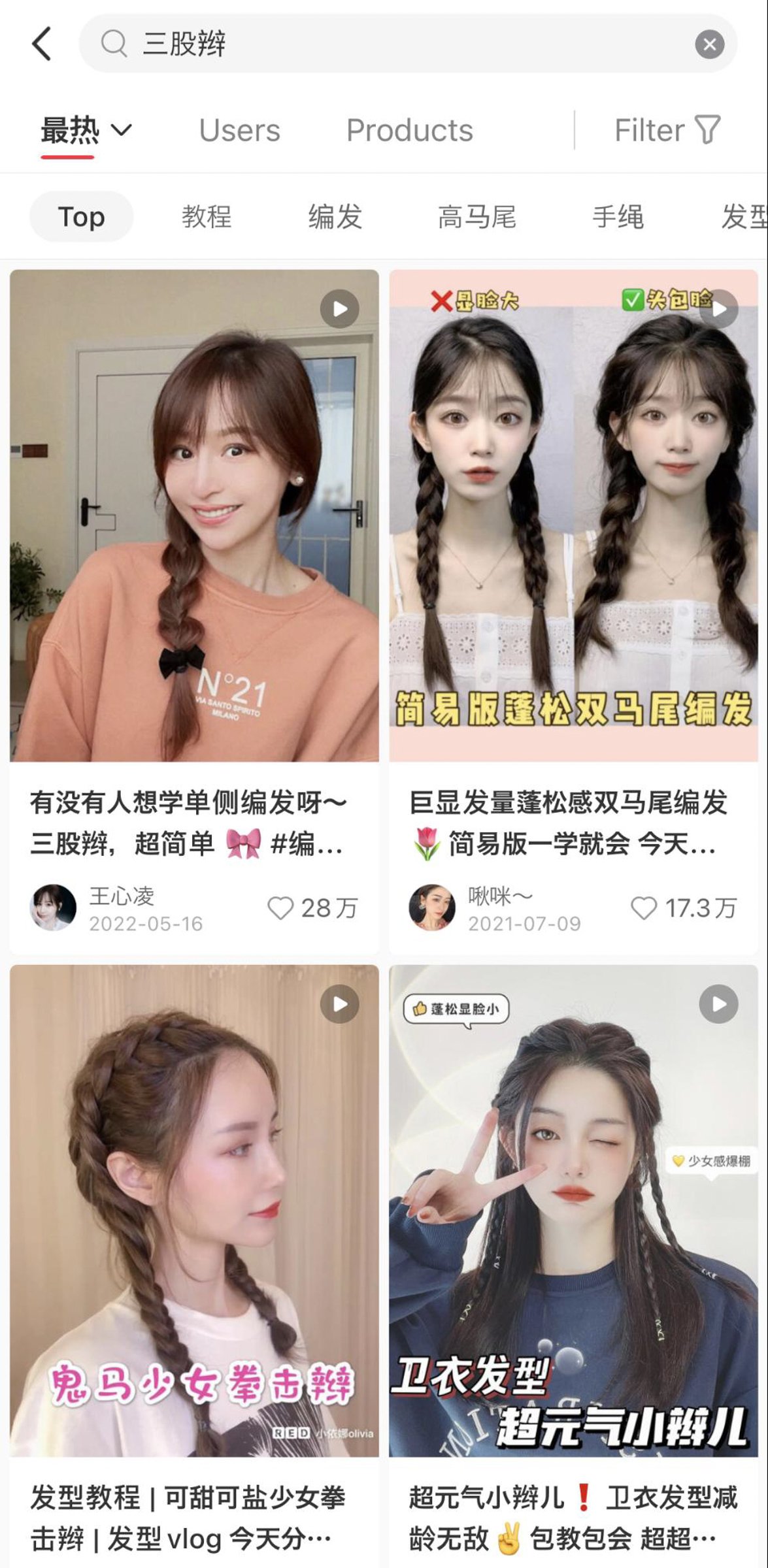Tap the 三股辫 search field
Screen dimensions: 768x1568
pos(392,44)
